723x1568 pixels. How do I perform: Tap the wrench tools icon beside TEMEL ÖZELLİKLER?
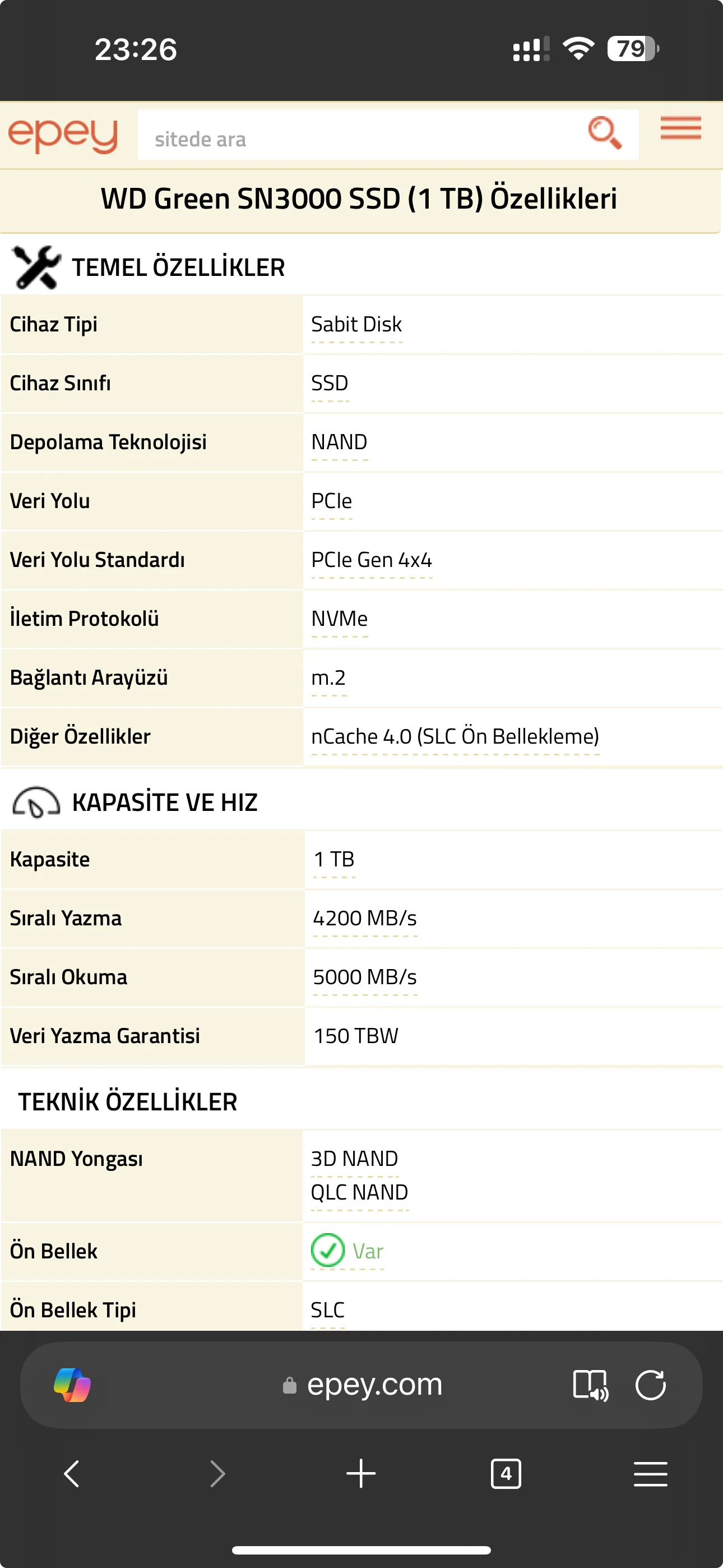coord(36,266)
